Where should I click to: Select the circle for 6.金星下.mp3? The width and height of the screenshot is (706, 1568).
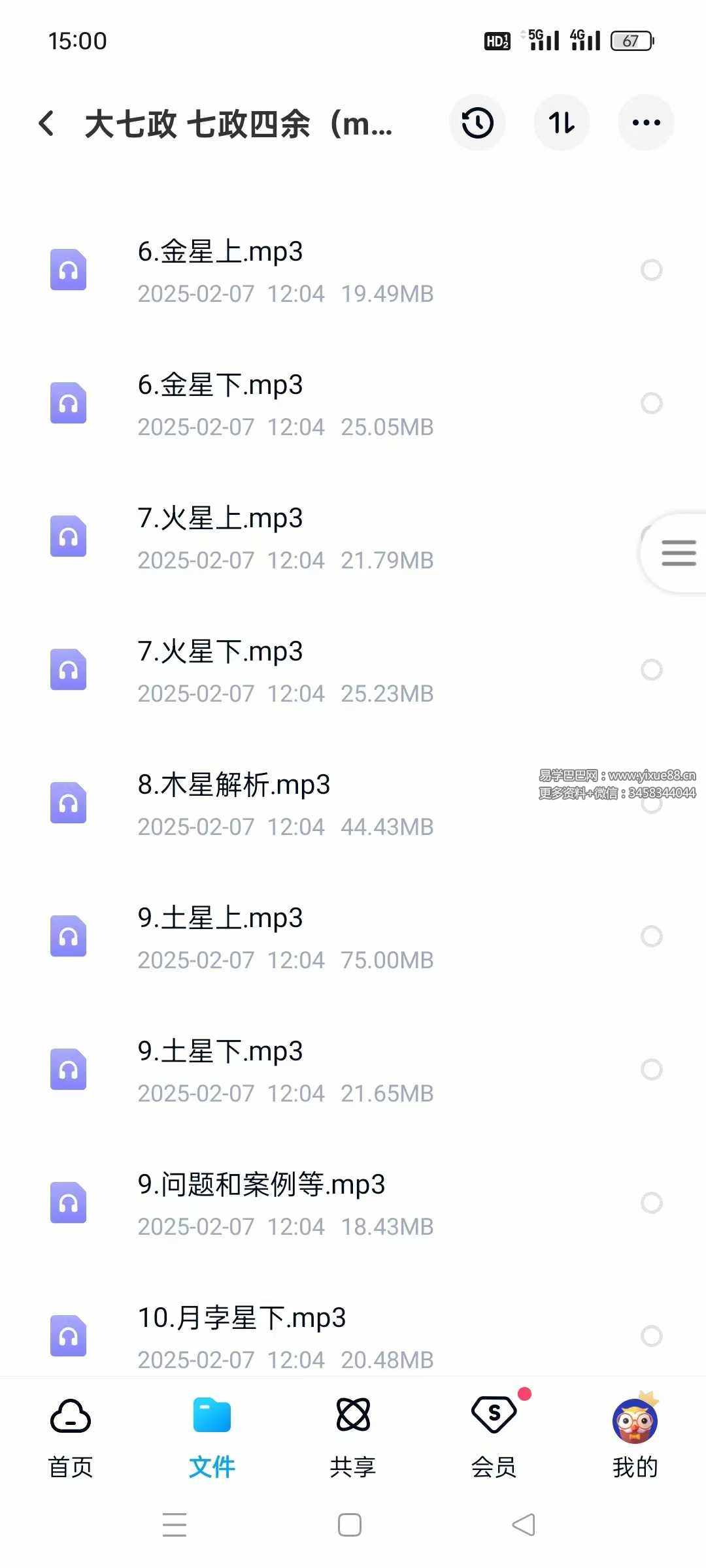pyautogui.click(x=651, y=403)
